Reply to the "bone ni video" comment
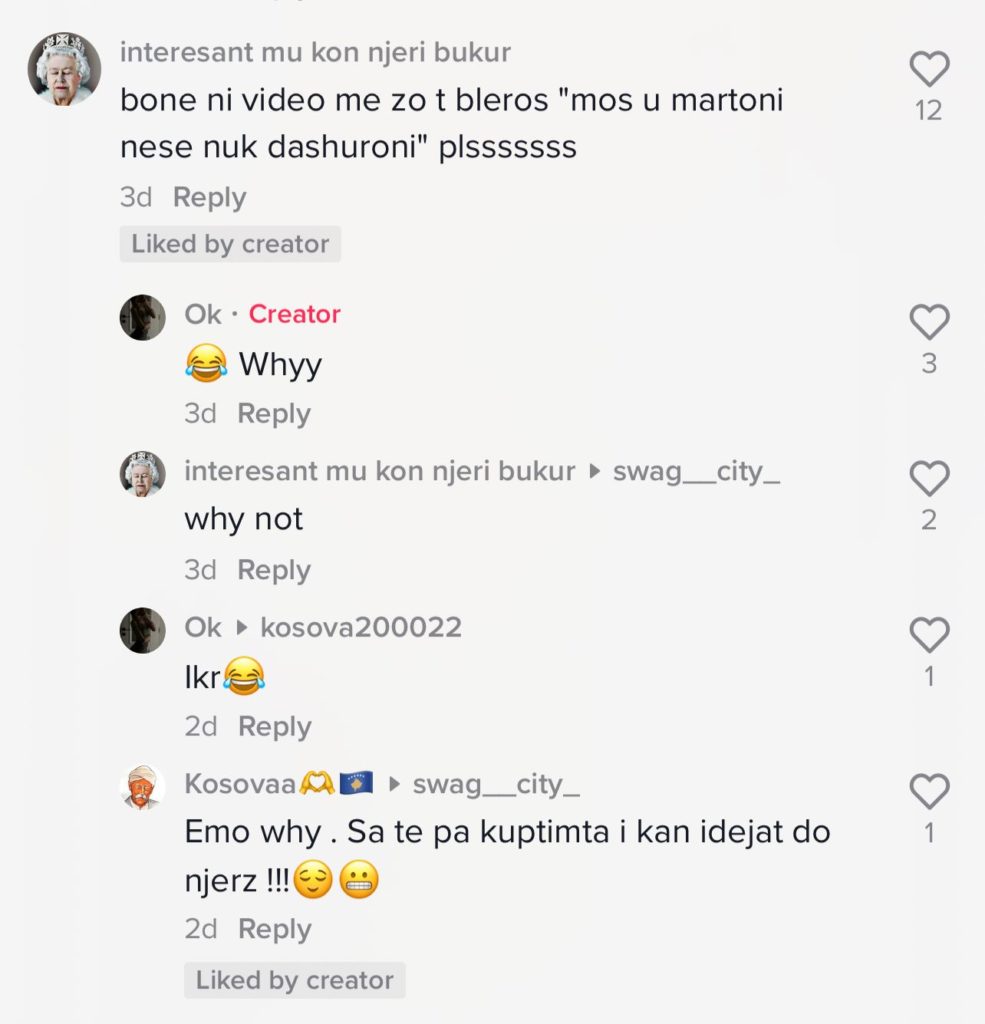Screen dimensions: 985x1024 [209, 197]
